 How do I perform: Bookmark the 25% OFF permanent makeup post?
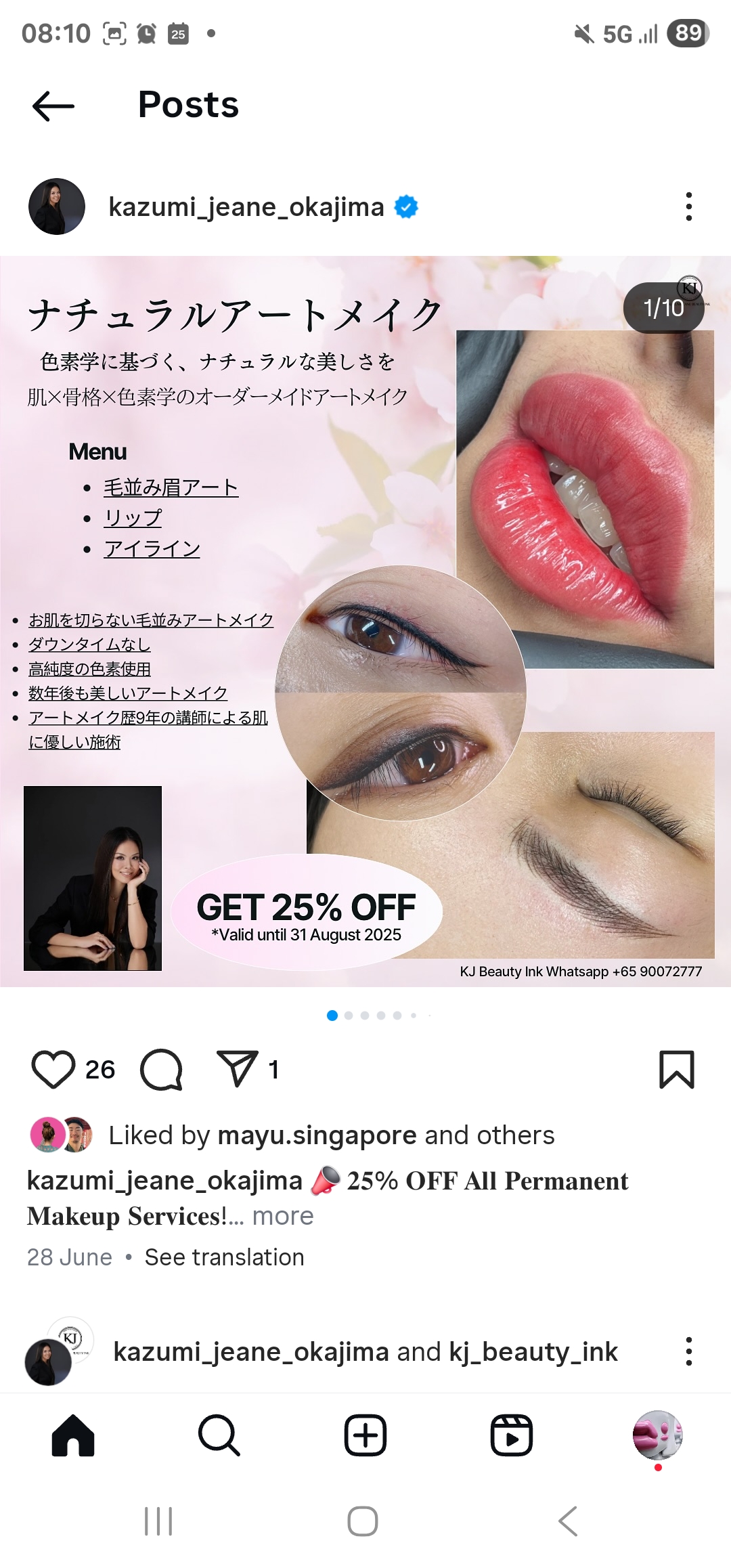click(676, 1070)
